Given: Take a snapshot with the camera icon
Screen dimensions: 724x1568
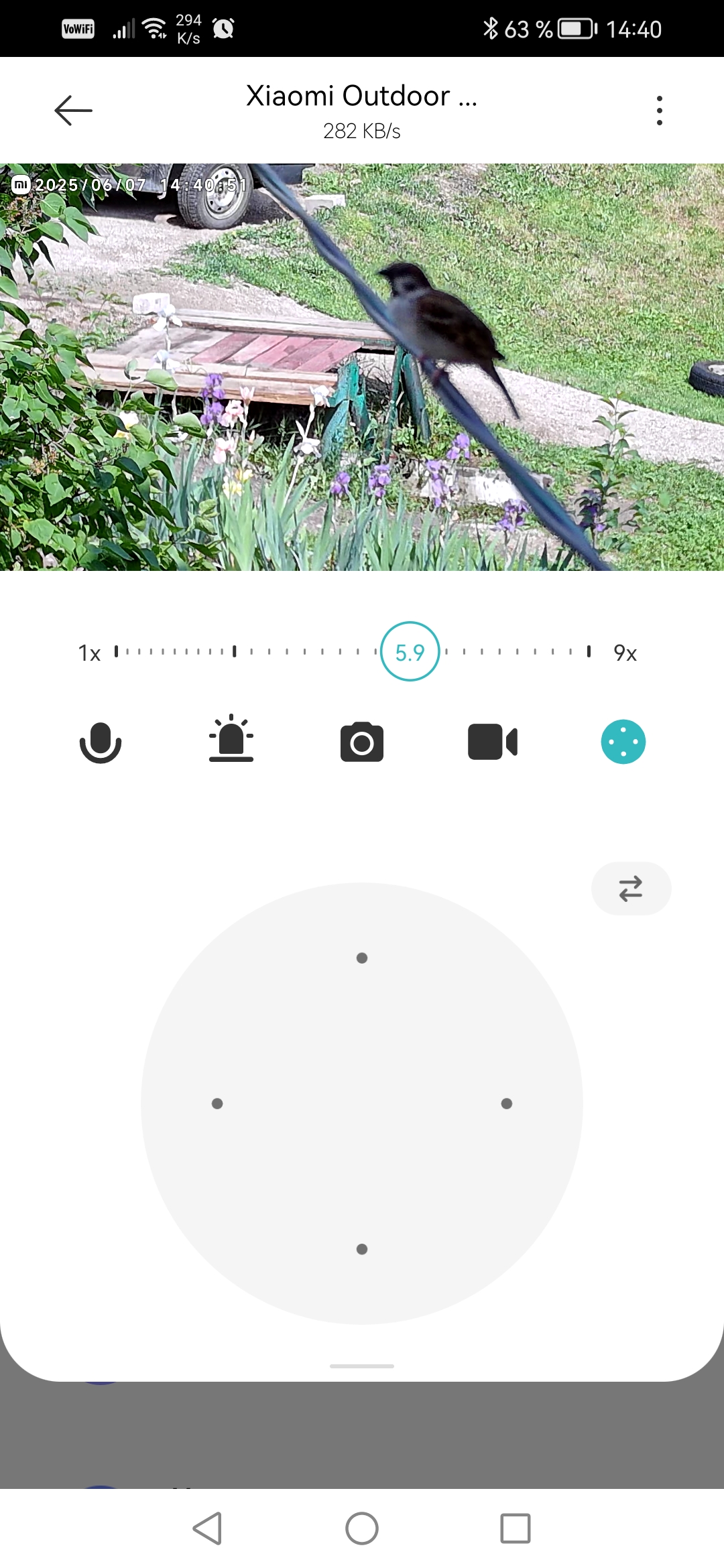Looking at the screenshot, I should (x=362, y=742).
